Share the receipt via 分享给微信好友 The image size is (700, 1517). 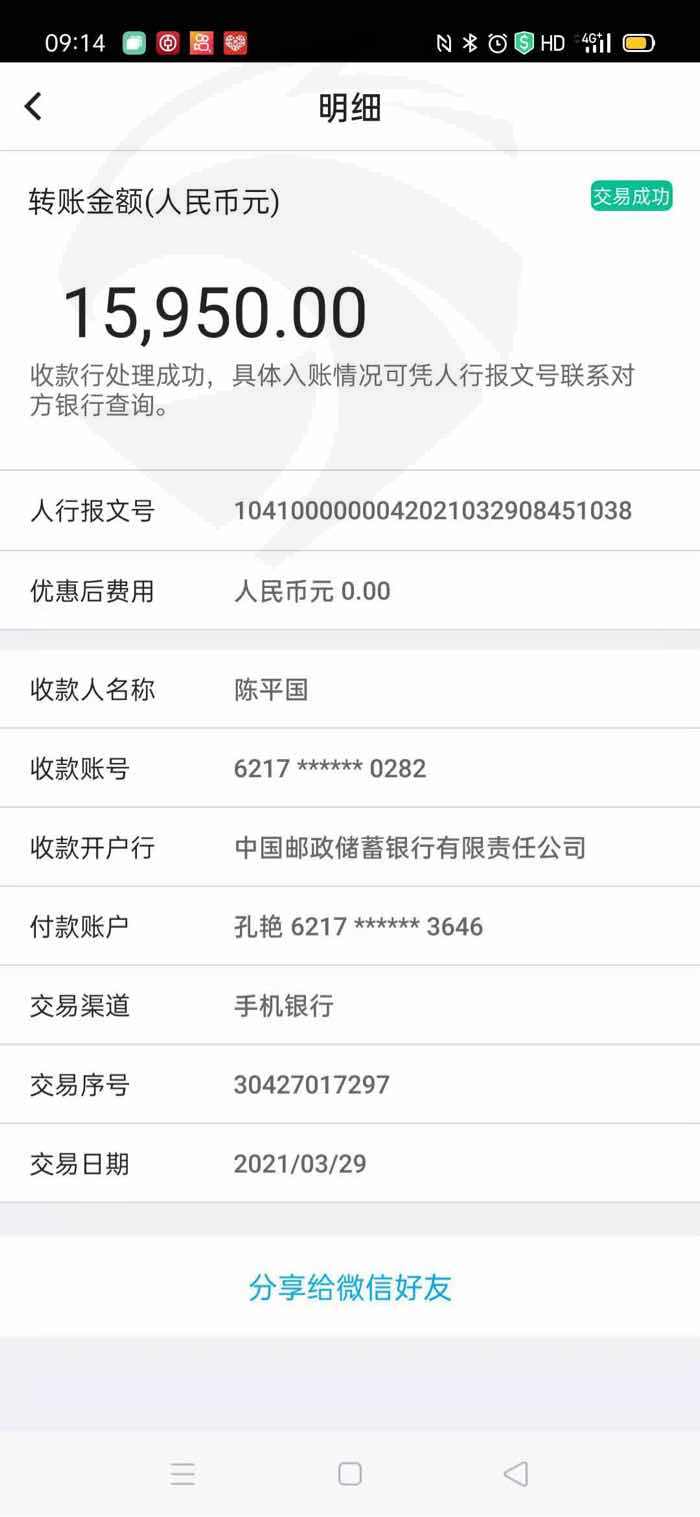click(x=350, y=1287)
